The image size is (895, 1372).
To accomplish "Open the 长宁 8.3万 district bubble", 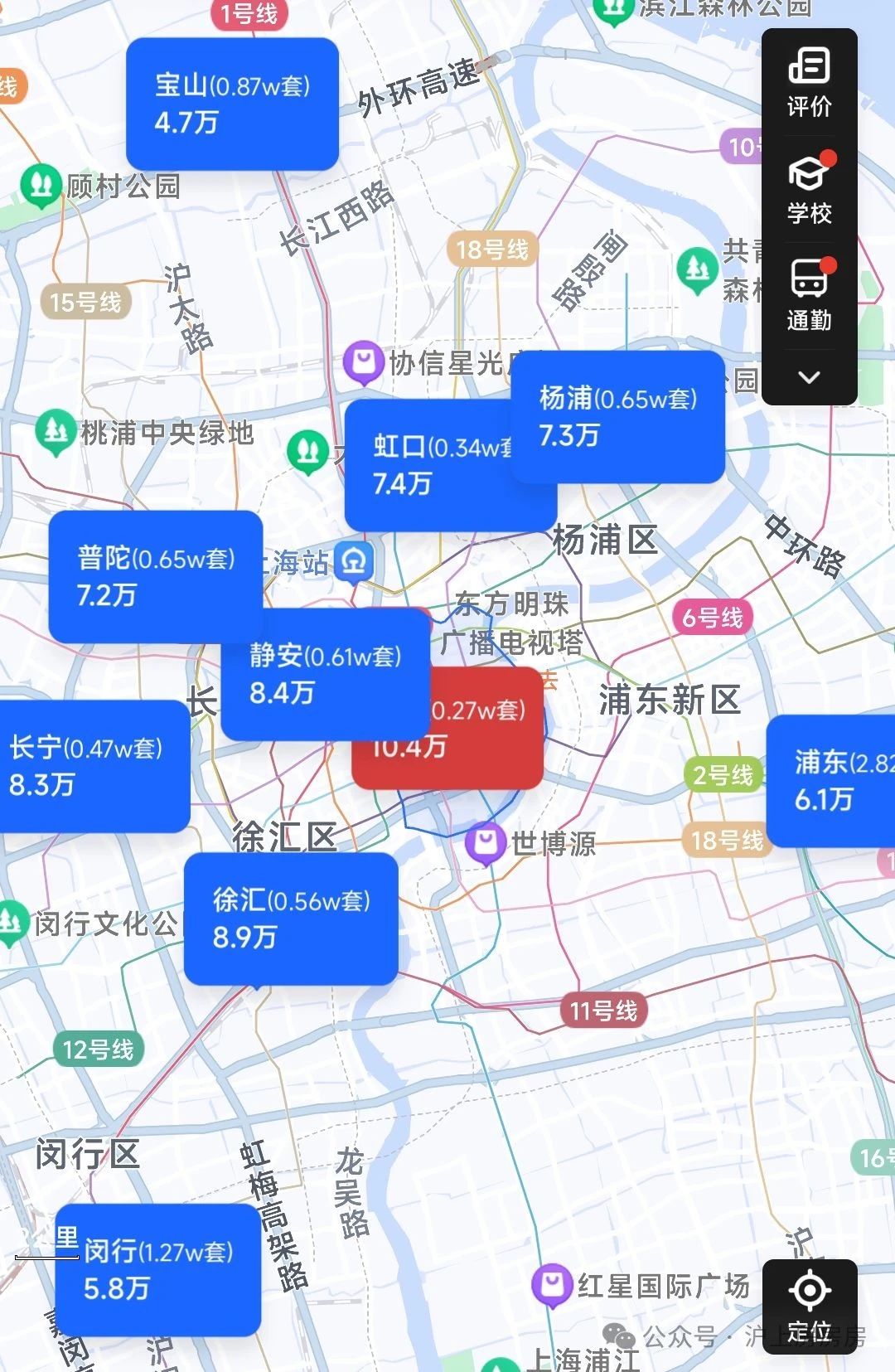I will (x=93, y=766).
